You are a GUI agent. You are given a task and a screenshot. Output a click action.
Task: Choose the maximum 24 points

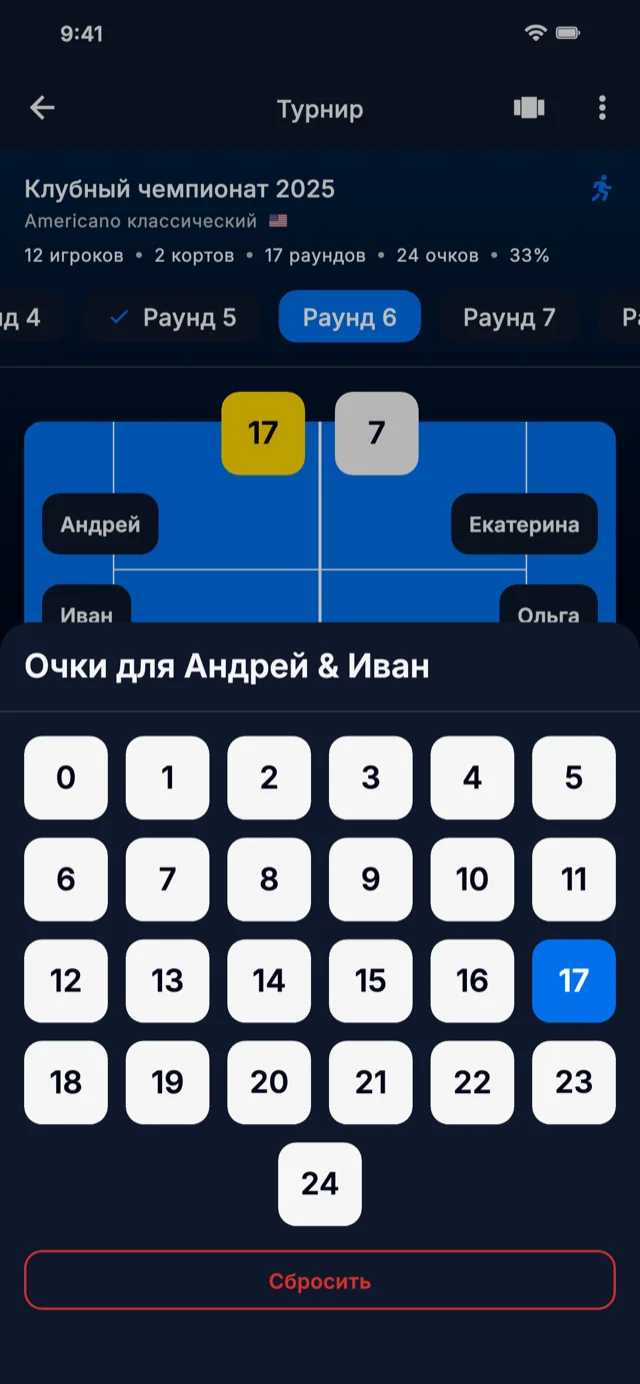320,1184
